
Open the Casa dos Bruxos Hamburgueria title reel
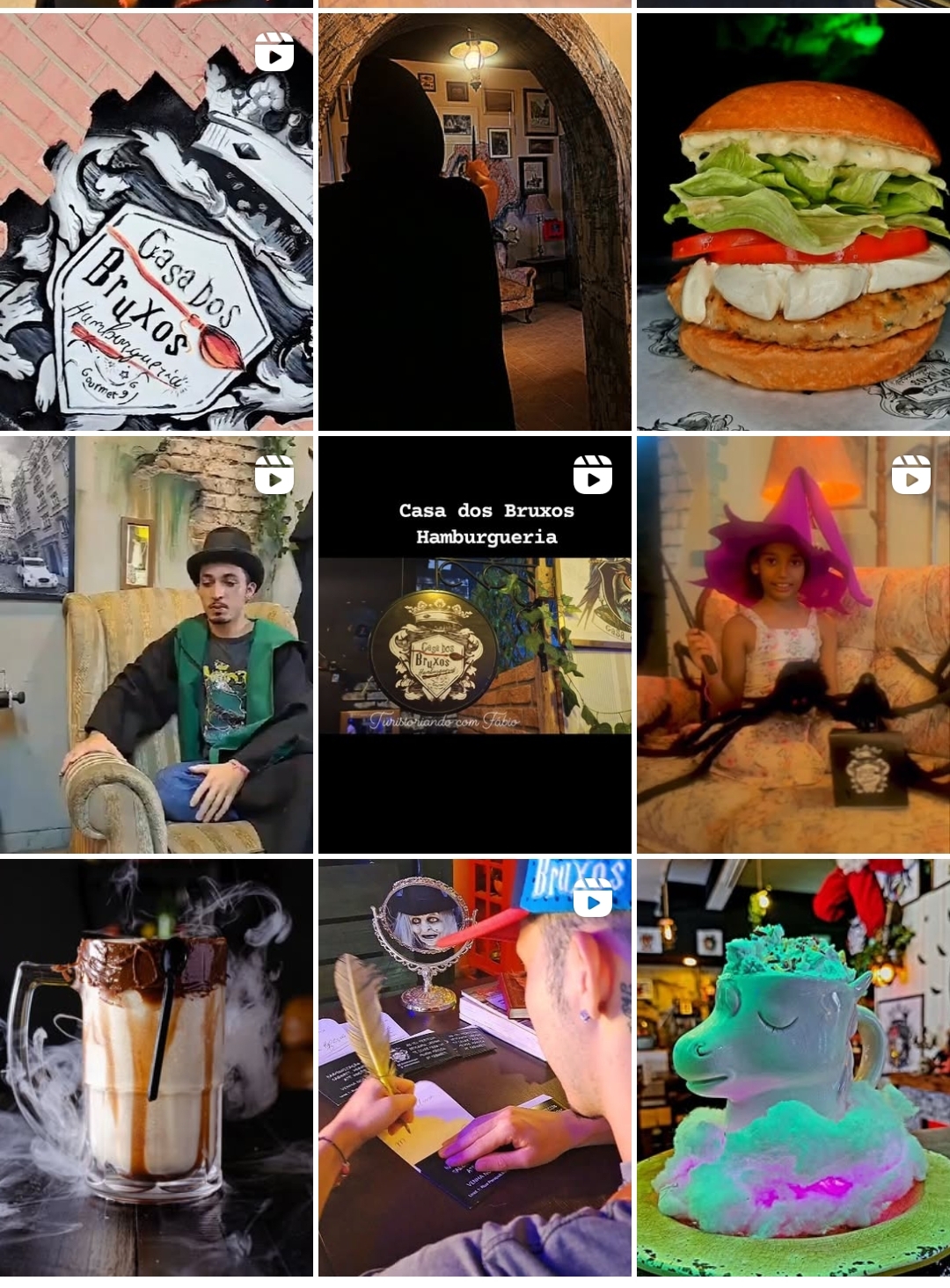[474, 644]
